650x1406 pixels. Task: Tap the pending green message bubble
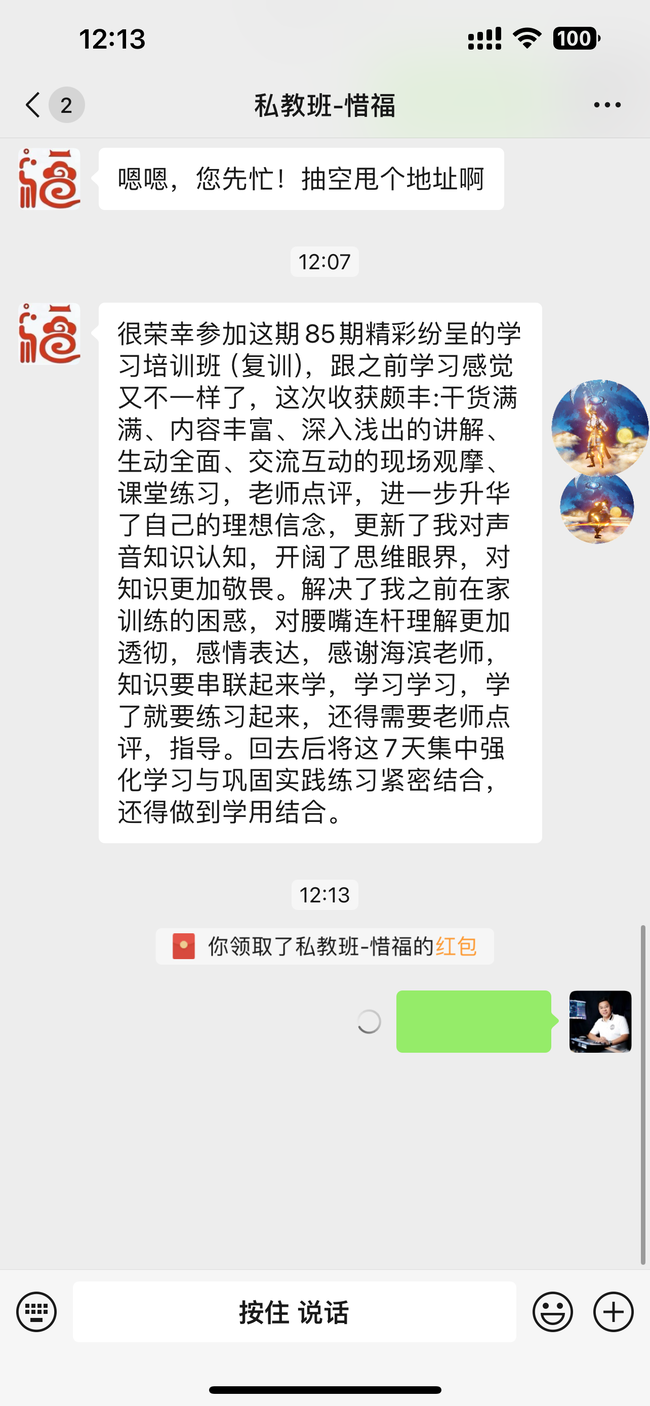(474, 1021)
